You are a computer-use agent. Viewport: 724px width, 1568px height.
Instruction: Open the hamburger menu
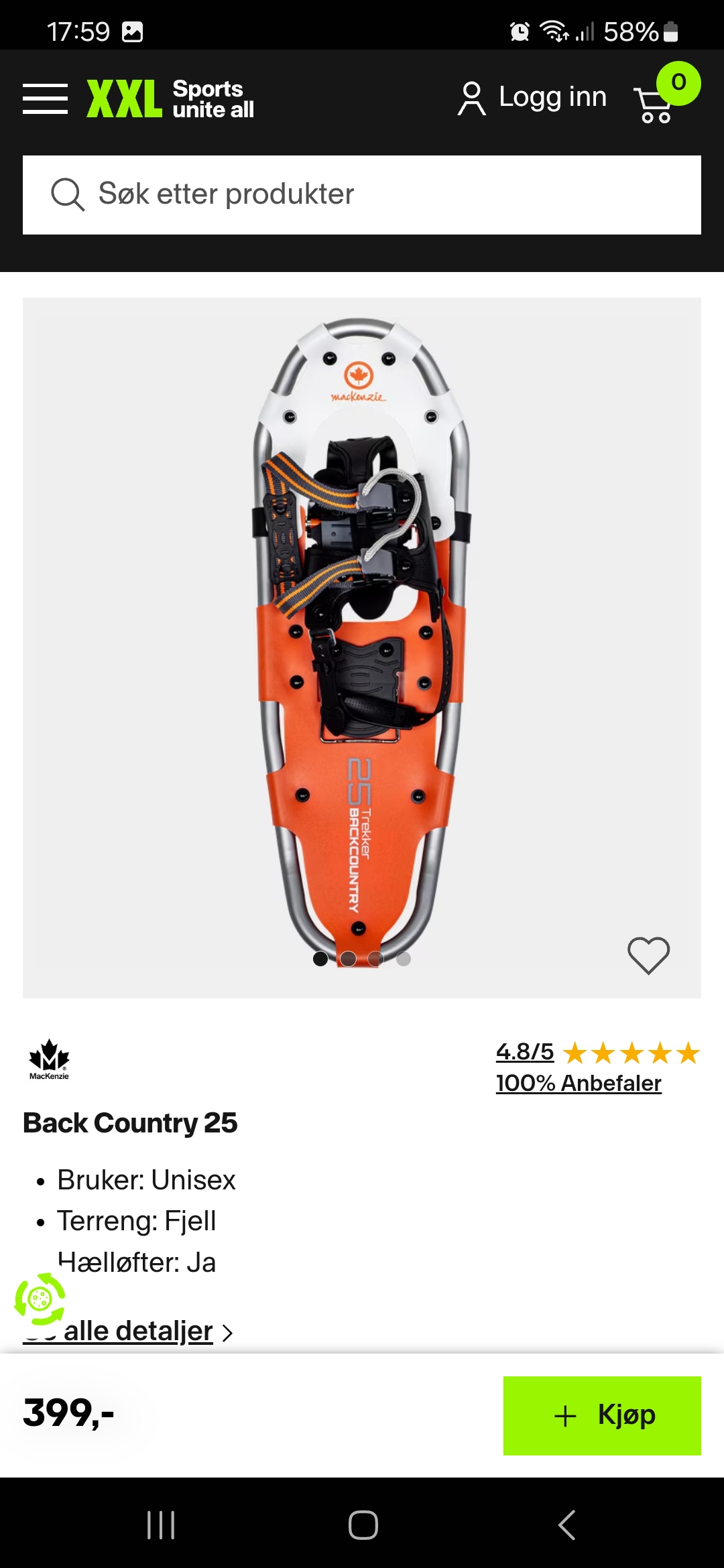coord(45,99)
